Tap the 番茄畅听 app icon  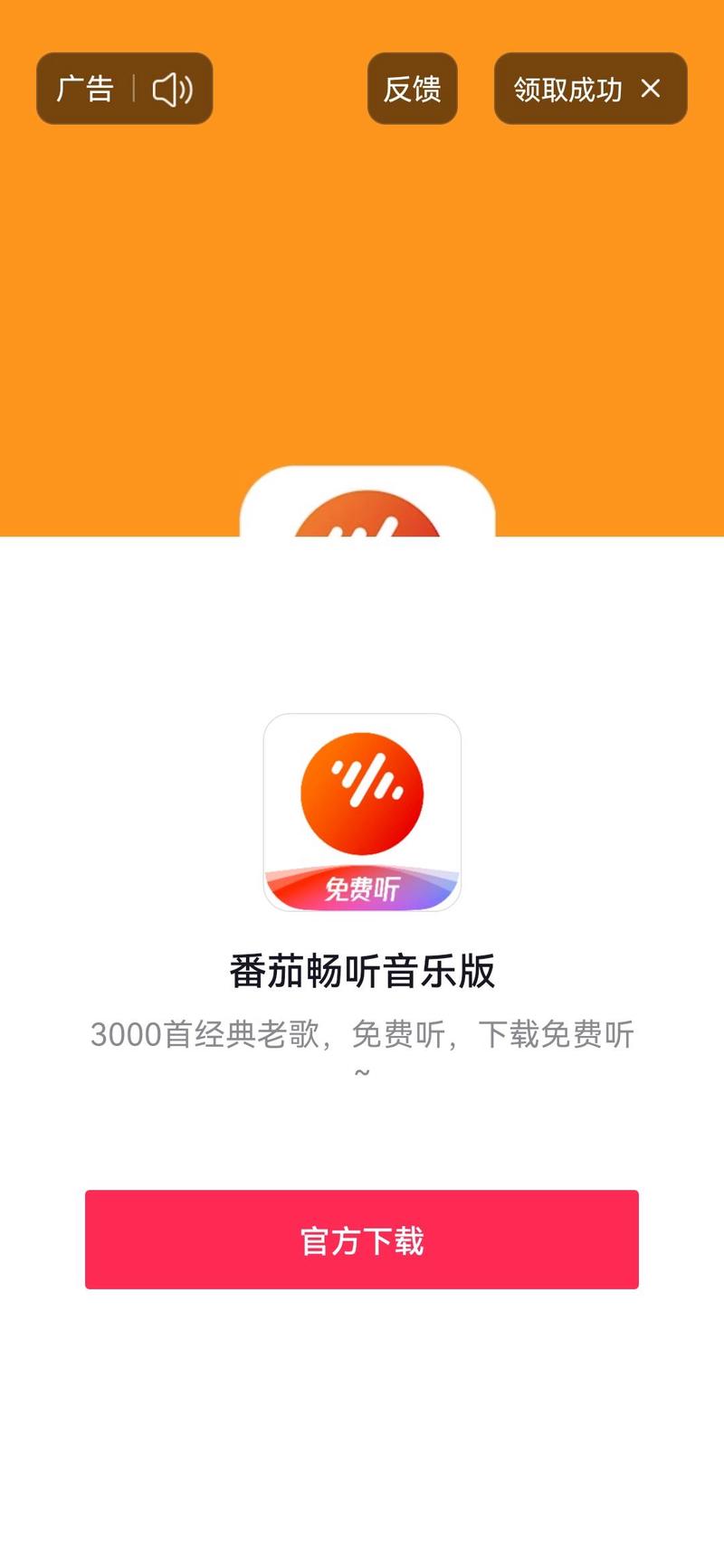pyautogui.click(x=362, y=813)
